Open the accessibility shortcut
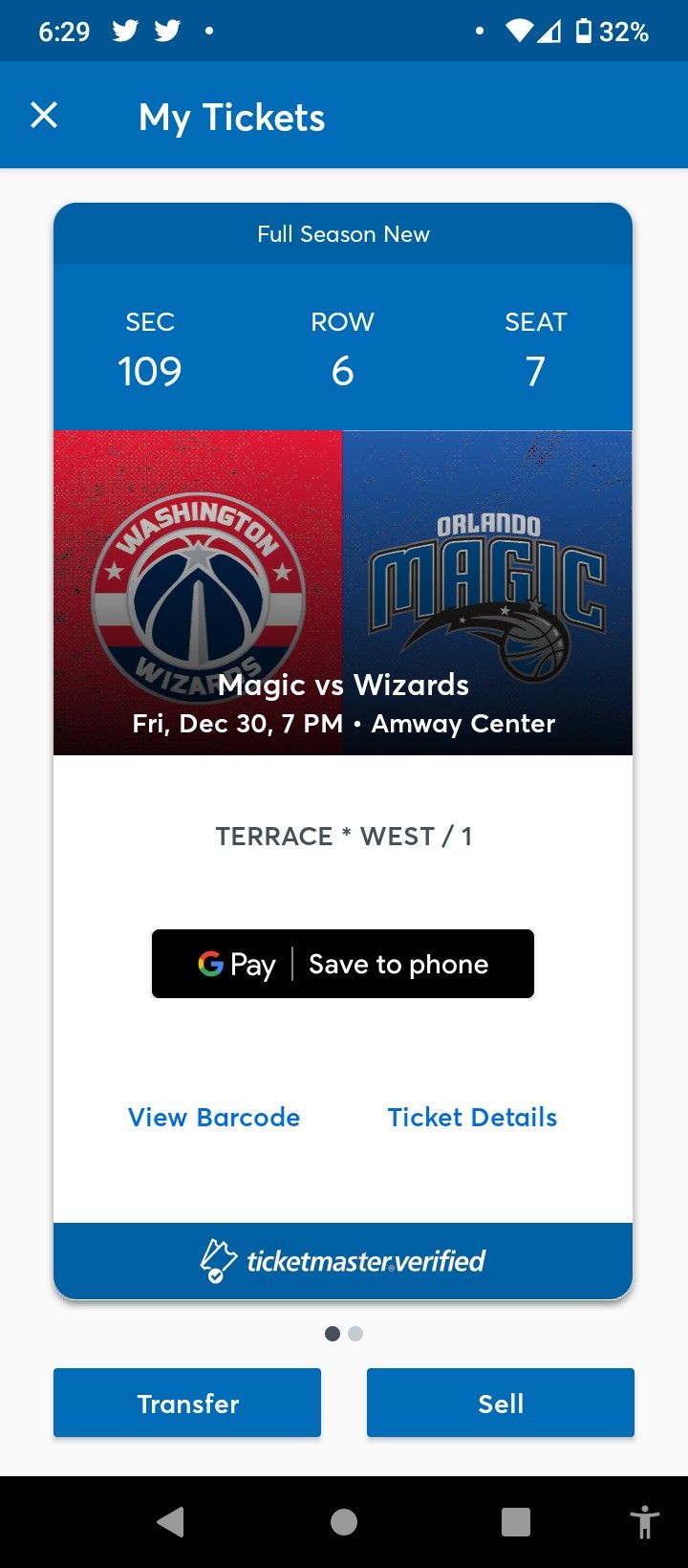This screenshot has height=1568, width=688. 645,1522
